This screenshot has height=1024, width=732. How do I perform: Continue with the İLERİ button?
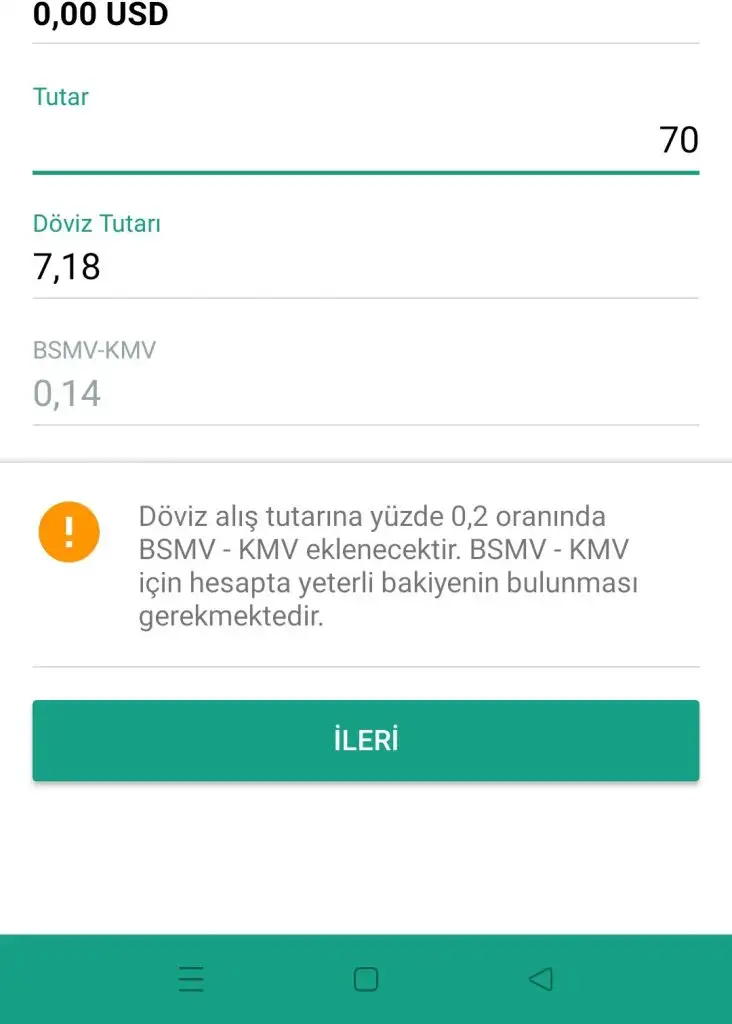tap(365, 741)
